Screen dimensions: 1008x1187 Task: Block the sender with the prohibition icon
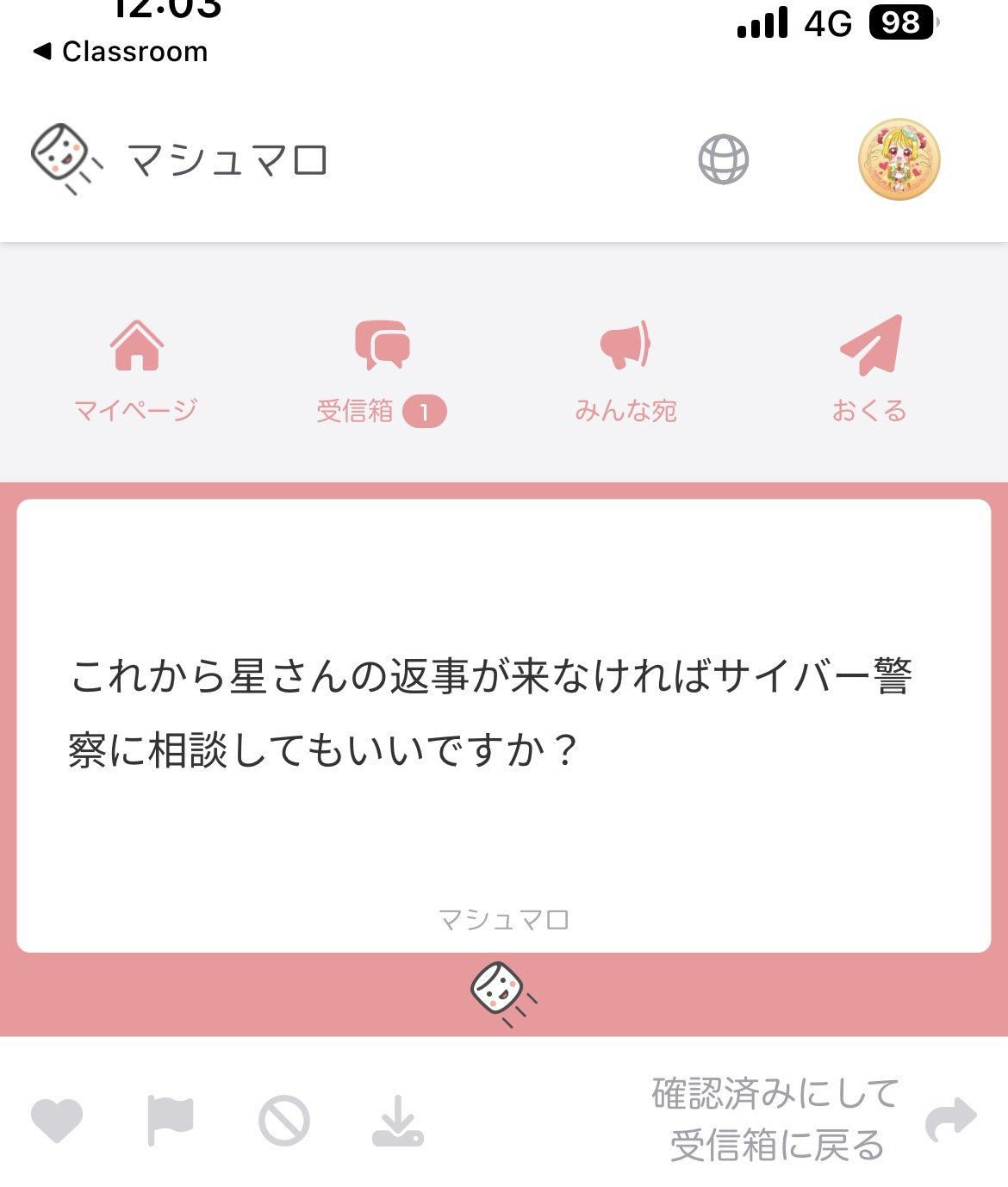(284, 1120)
